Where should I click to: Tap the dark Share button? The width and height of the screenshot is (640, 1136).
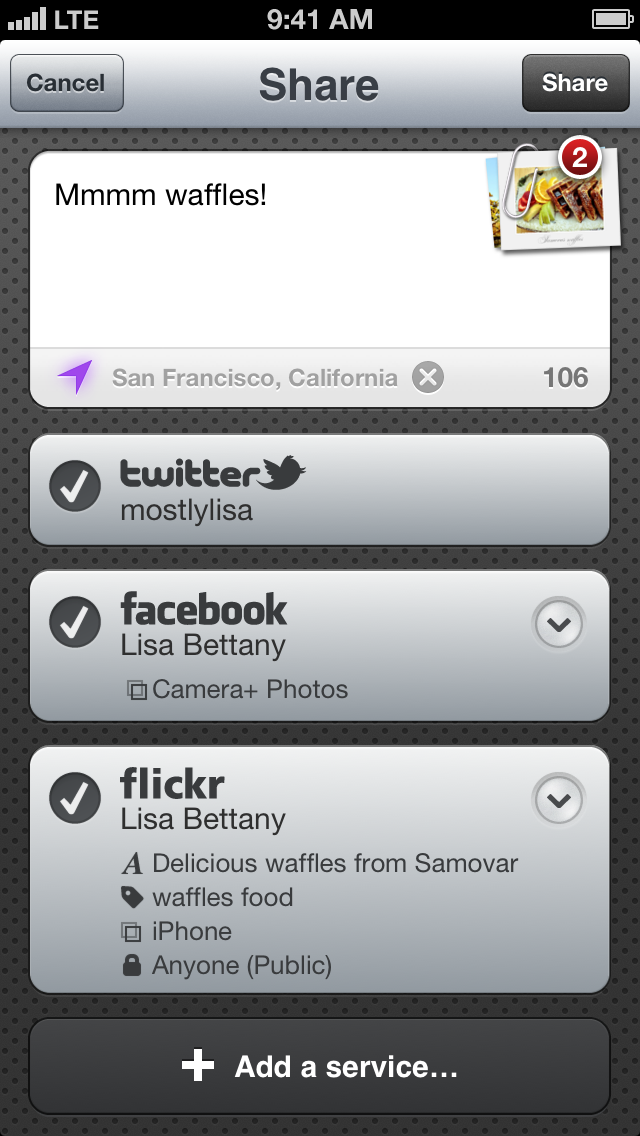(x=574, y=83)
